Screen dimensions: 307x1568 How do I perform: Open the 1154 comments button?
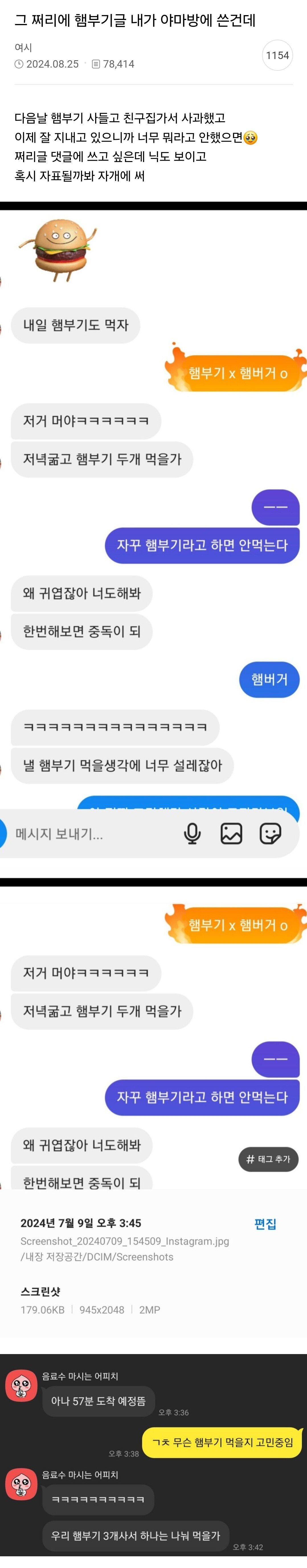[277, 55]
